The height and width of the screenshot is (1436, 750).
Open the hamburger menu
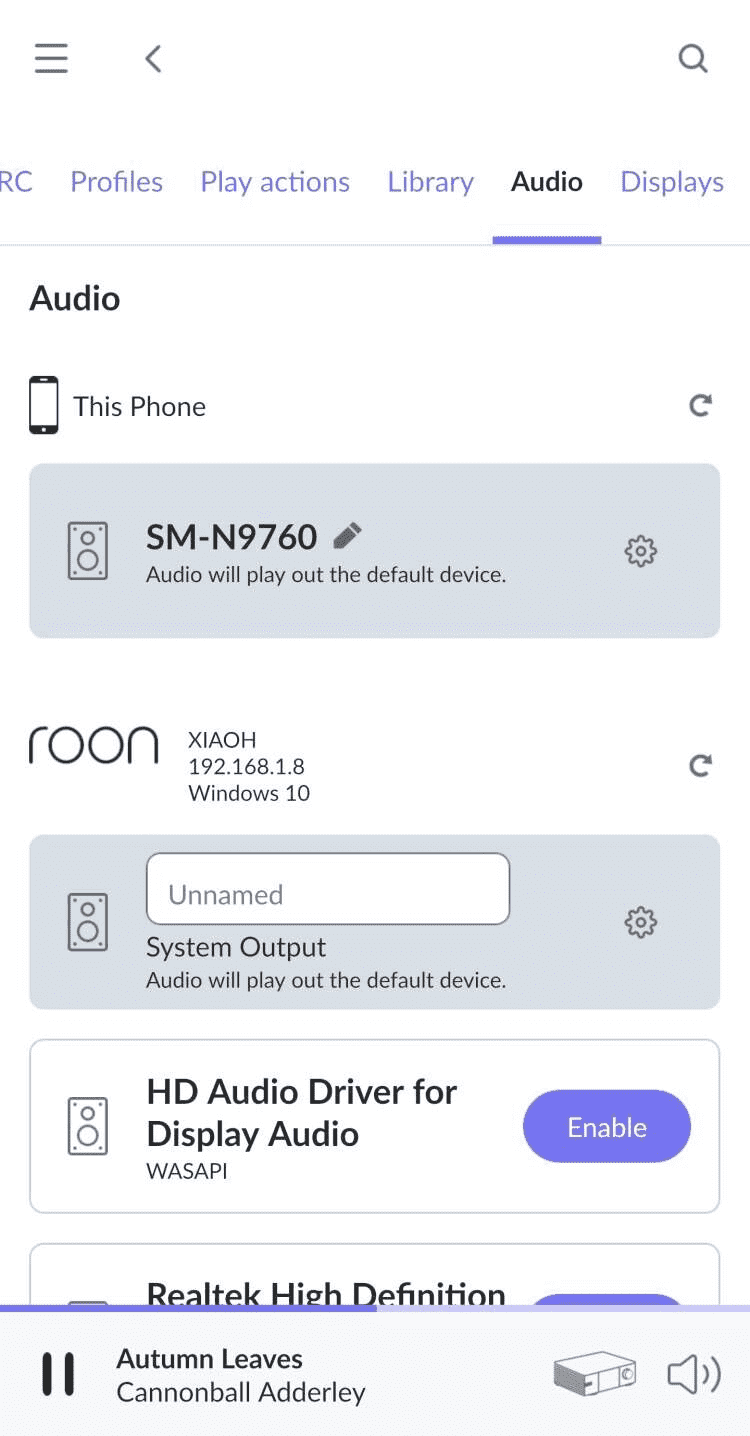coord(51,58)
